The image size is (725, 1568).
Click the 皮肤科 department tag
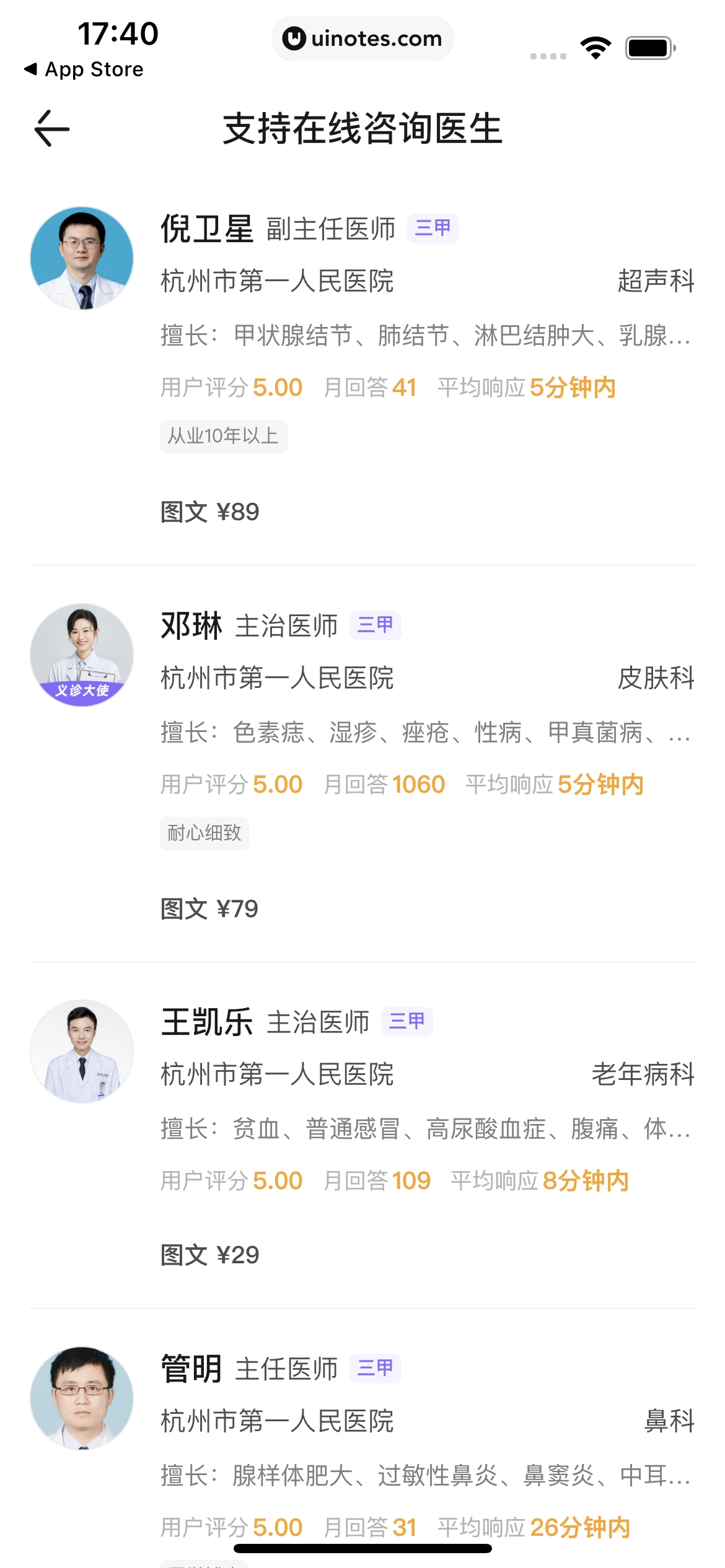658,679
